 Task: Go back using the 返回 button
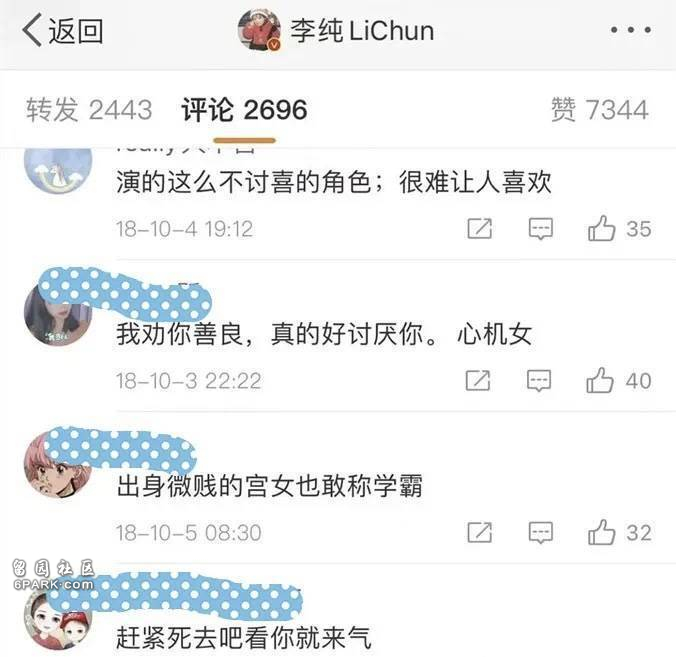point(63,31)
